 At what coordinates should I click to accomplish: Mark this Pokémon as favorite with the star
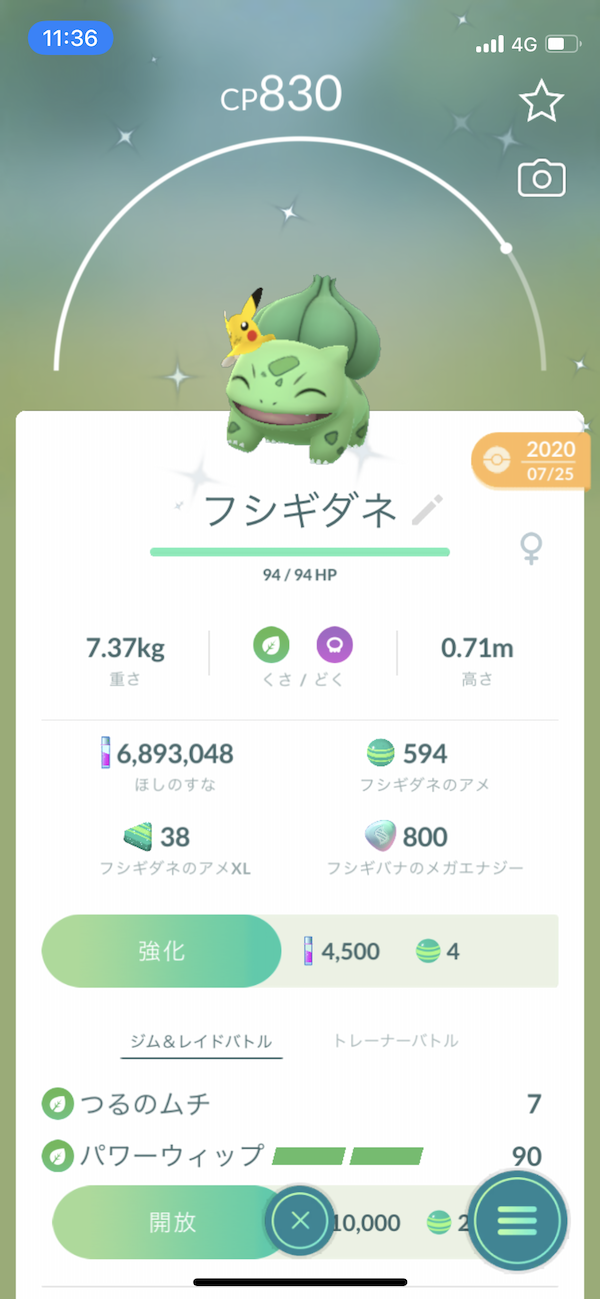542,102
